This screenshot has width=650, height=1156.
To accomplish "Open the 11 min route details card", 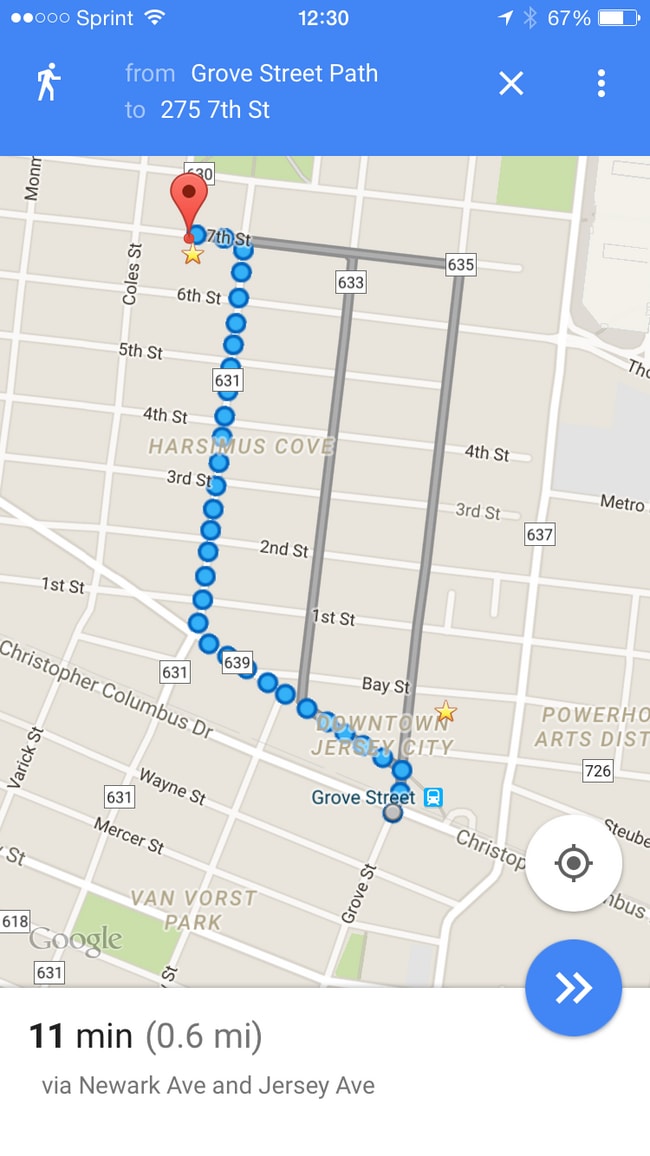I will click(x=200, y=1055).
